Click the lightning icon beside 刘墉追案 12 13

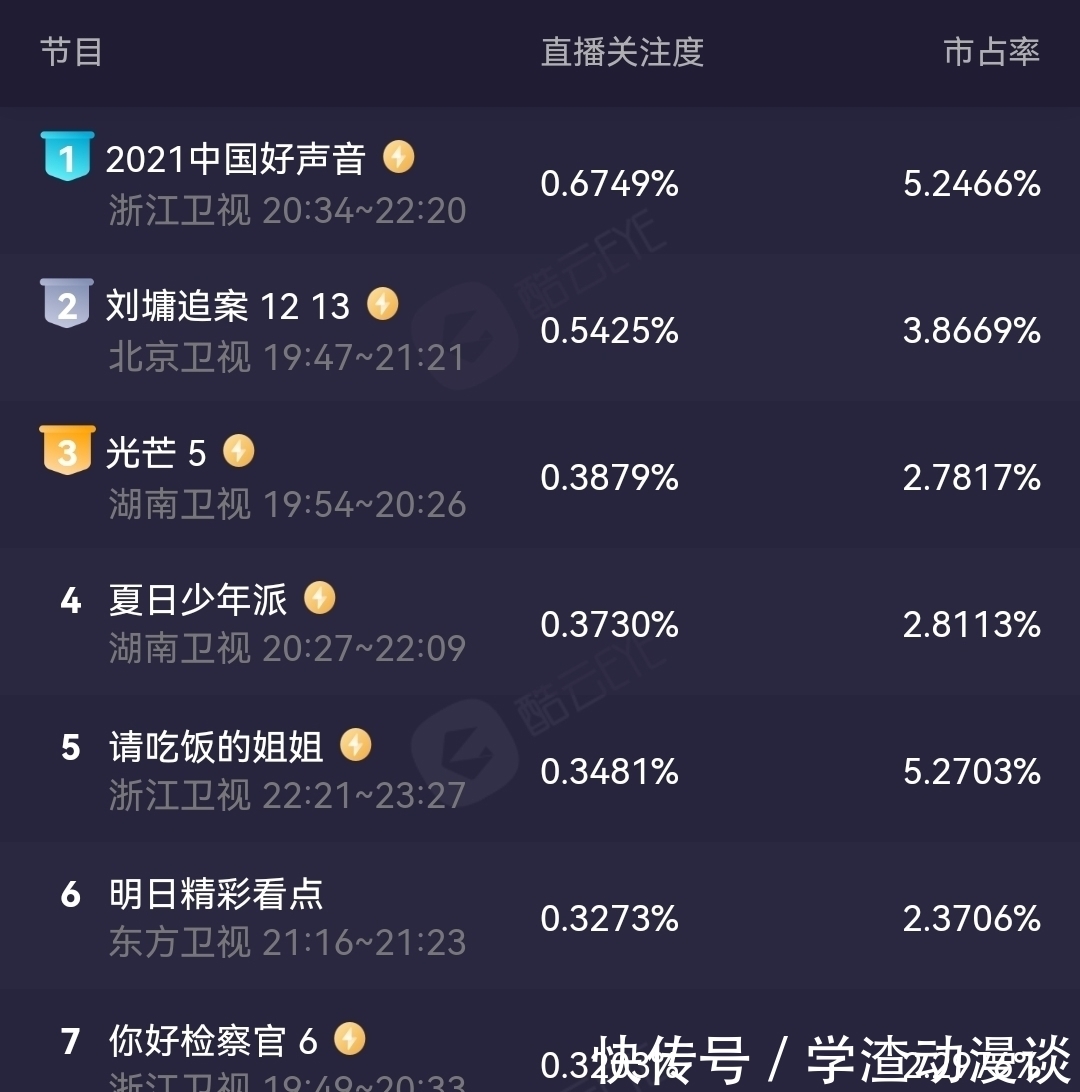[382, 304]
